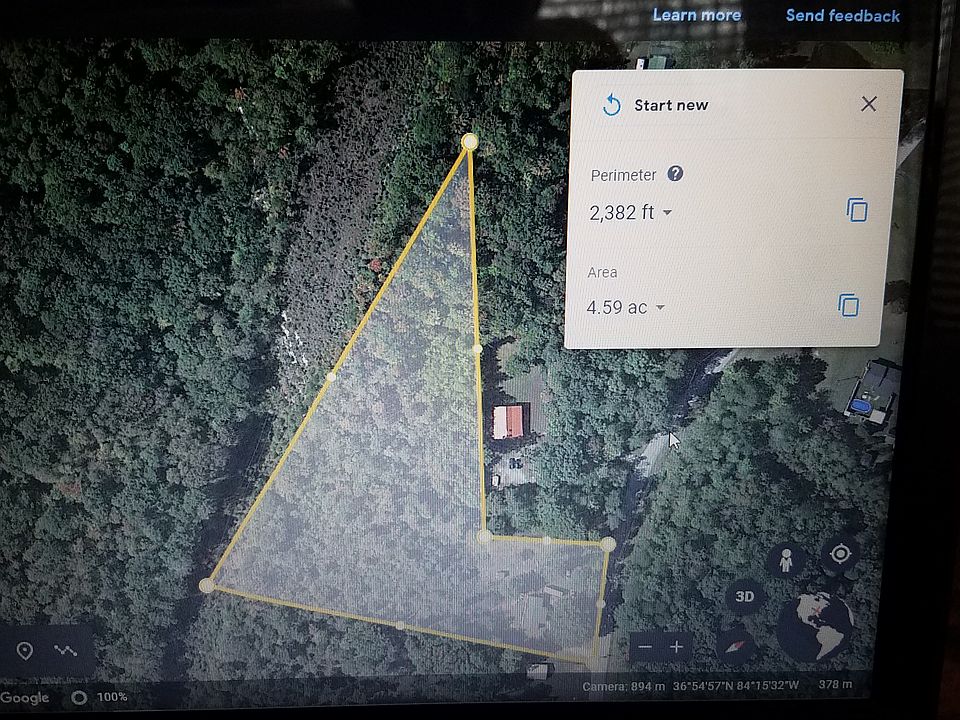Fly to my current location

pyautogui.click(x=839, y=553)
